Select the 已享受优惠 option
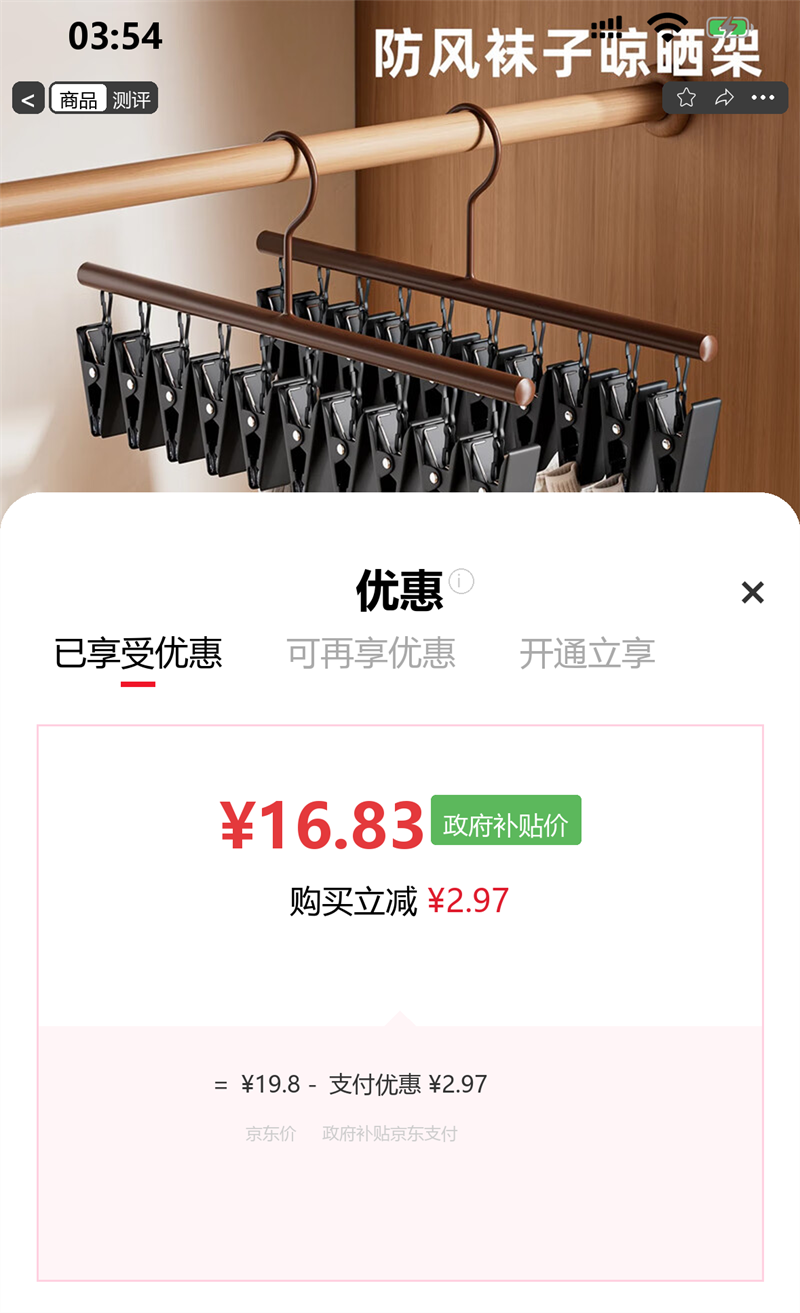Image resolution: width=800 pixels, height=1313 pixels. [x=140, y=653]
